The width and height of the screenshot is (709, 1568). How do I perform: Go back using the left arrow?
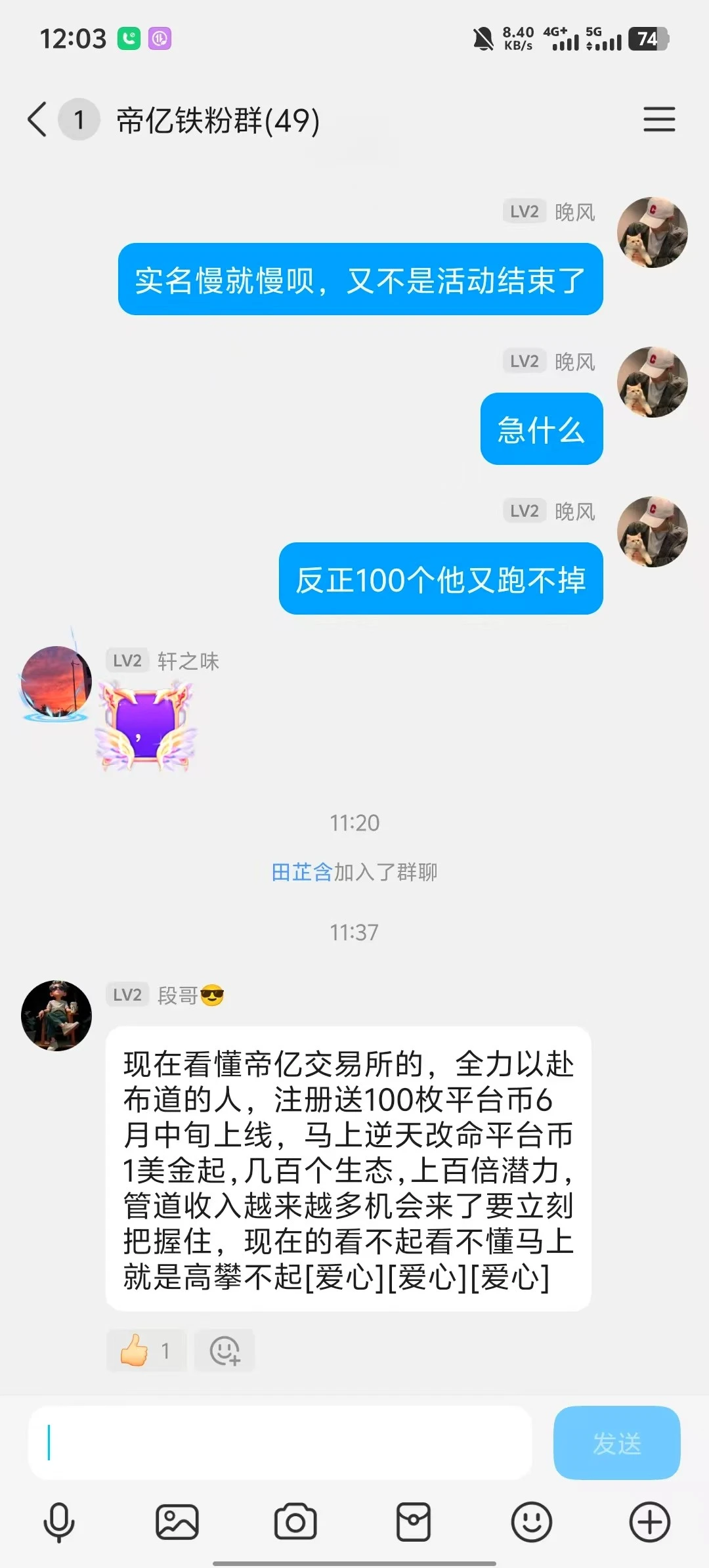pos(37,120)
